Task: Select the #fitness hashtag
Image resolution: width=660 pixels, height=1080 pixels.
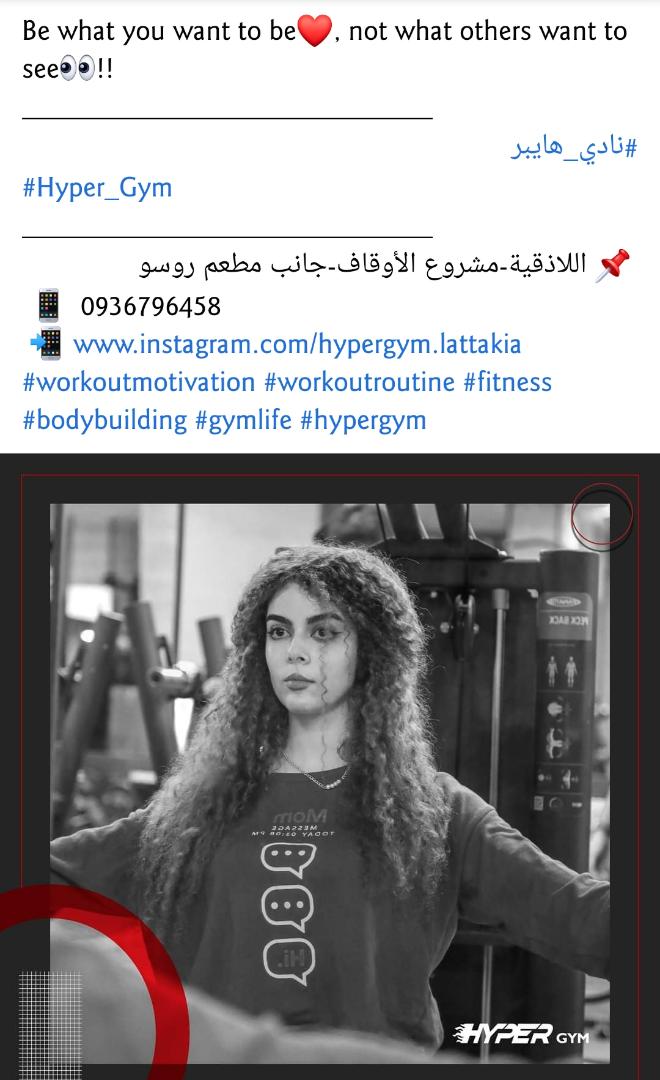Action: tap(507, 382)
